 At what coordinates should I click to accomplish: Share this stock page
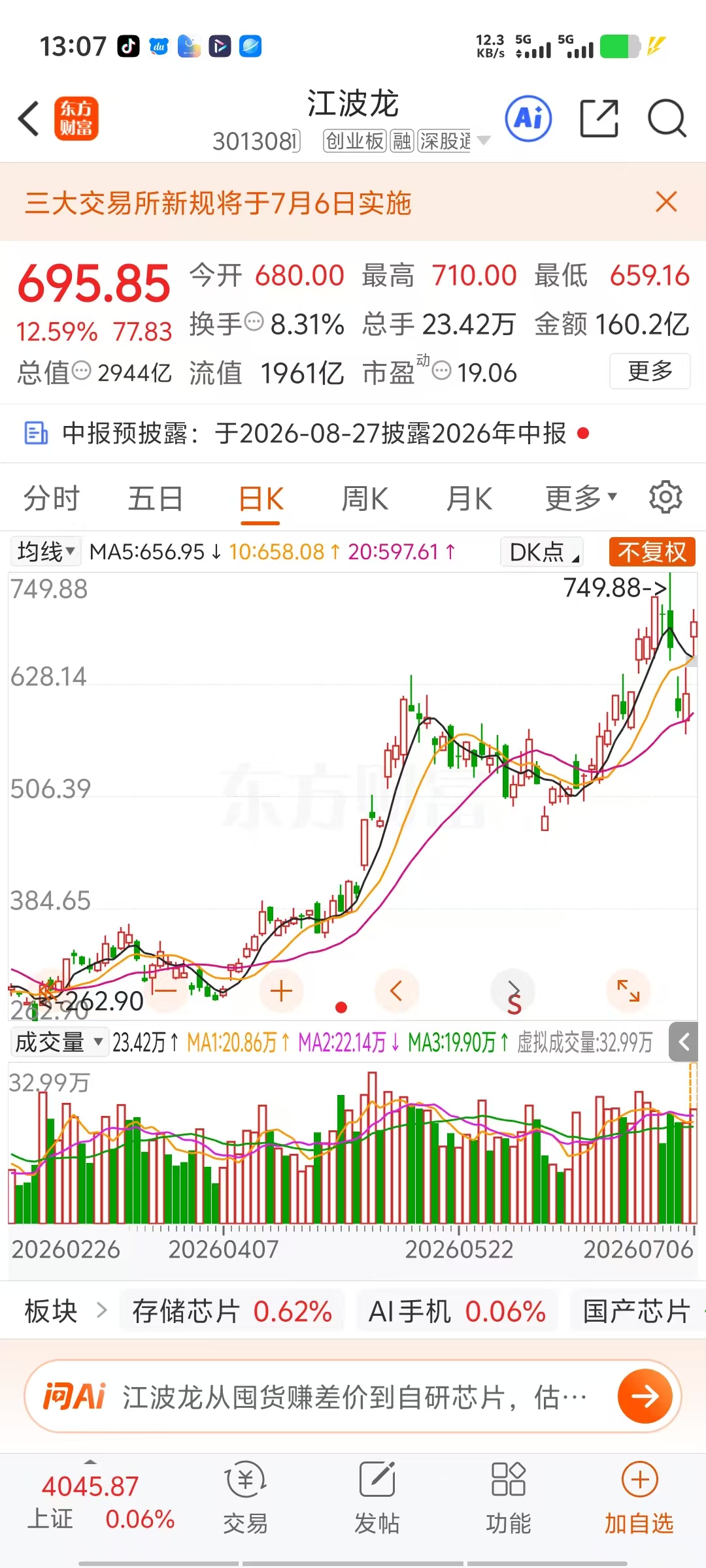[x=599, y=118]
